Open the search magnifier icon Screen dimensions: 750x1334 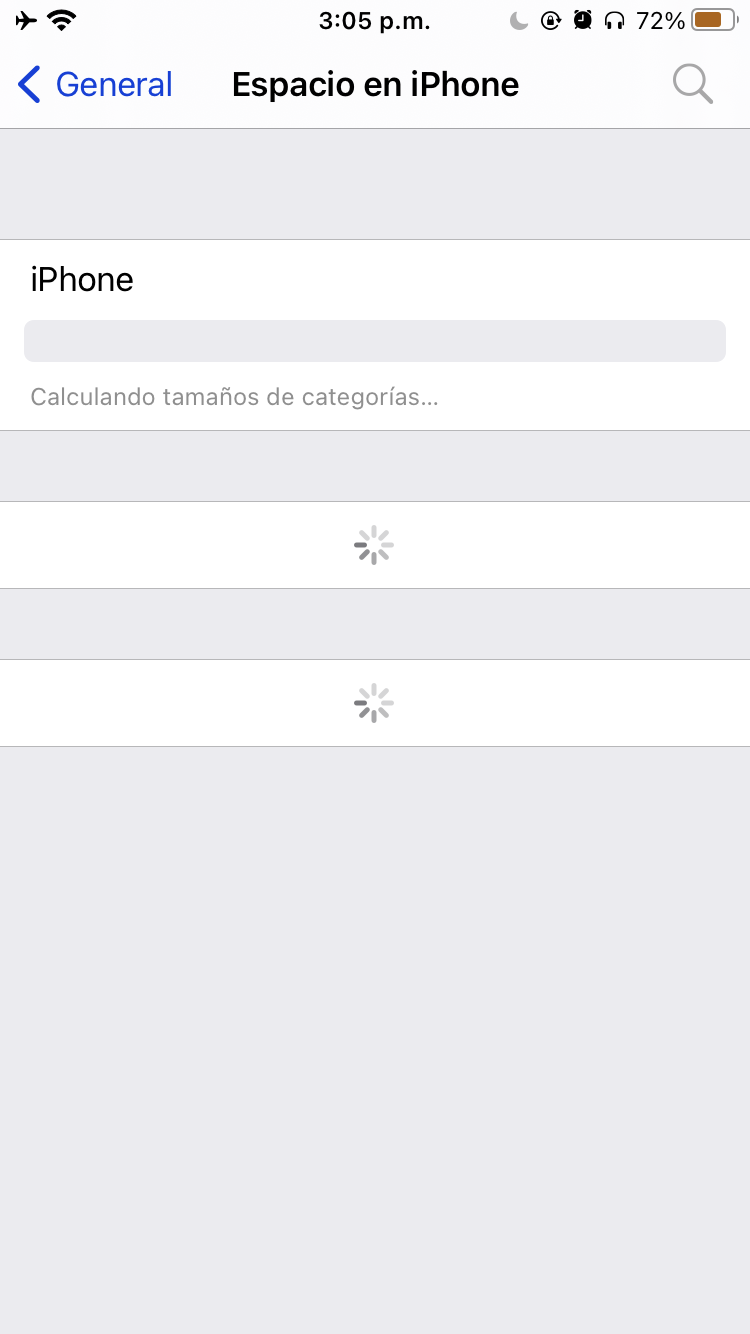point(692,84)
